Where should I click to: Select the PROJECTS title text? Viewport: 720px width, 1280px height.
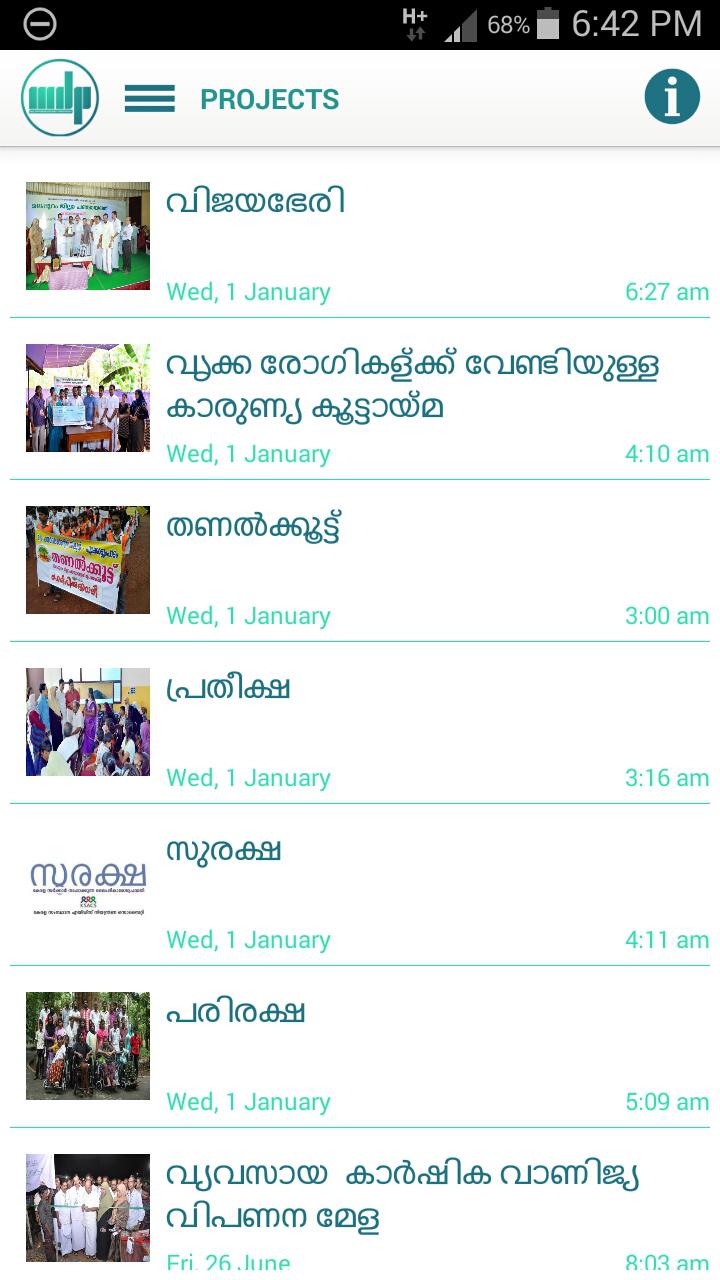[270, 98]
